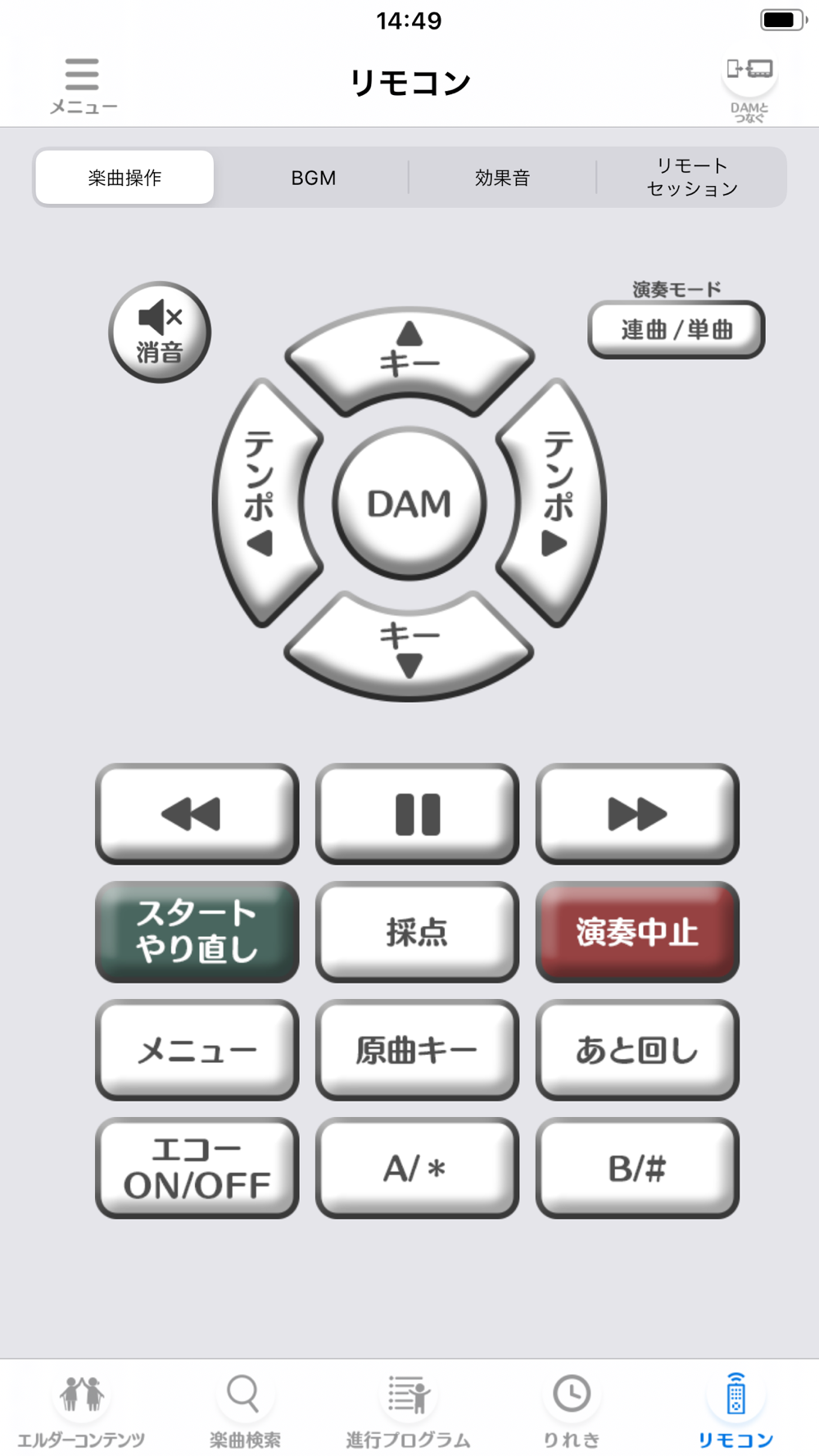Reset to original key with 原曲キー

(x=417, y=1049)
